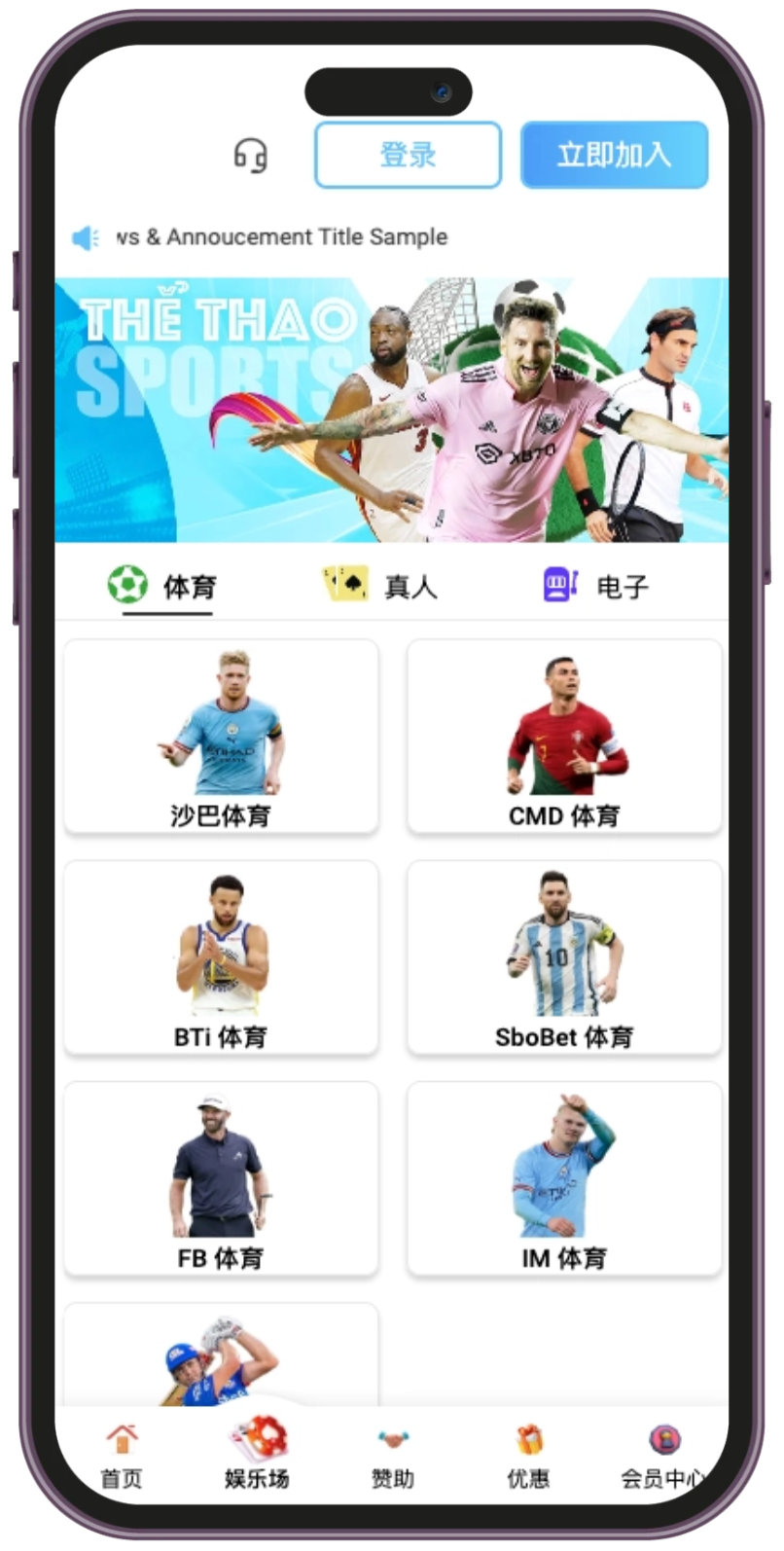This screenshot has height=1551, width=784.
Task: Open 会员中心 member center tab
Action: coord(664,1457)
